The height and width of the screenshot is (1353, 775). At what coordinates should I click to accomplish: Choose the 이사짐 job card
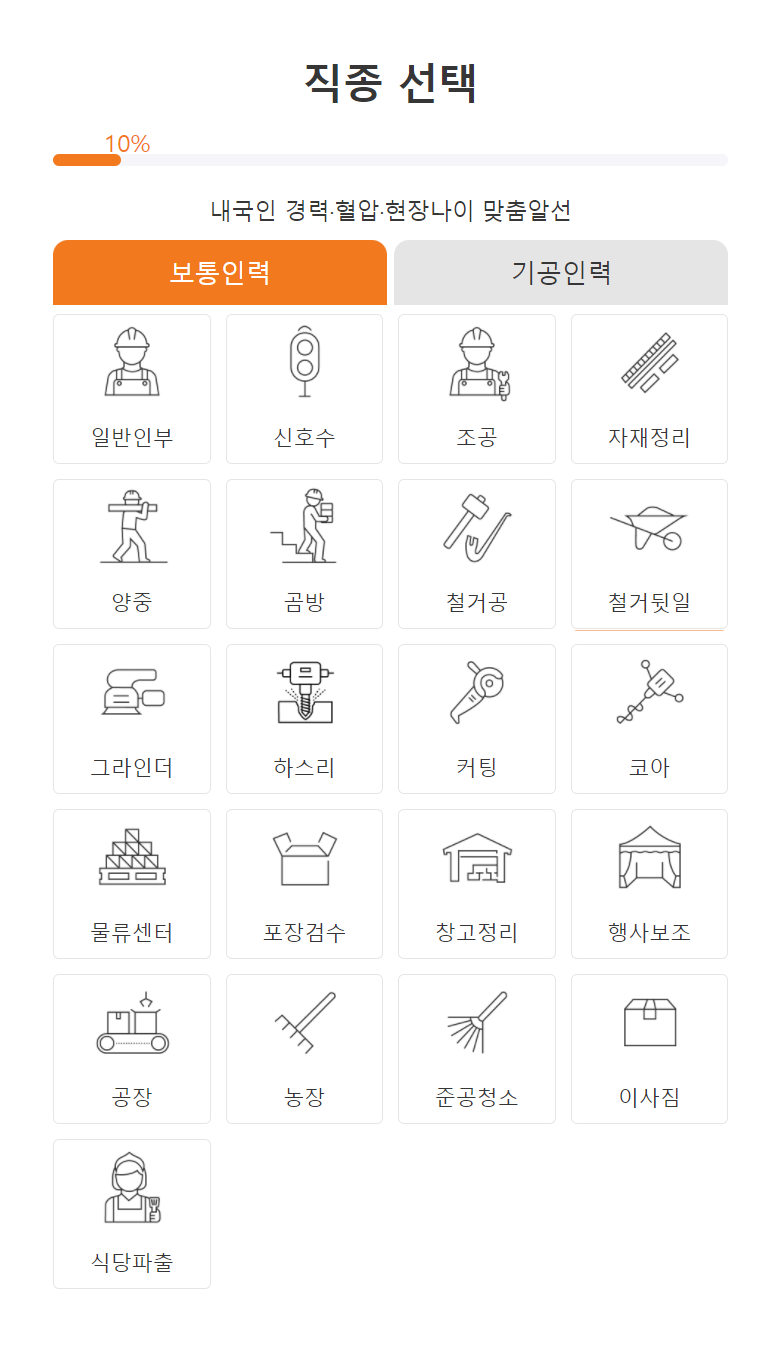(649, 1049)
